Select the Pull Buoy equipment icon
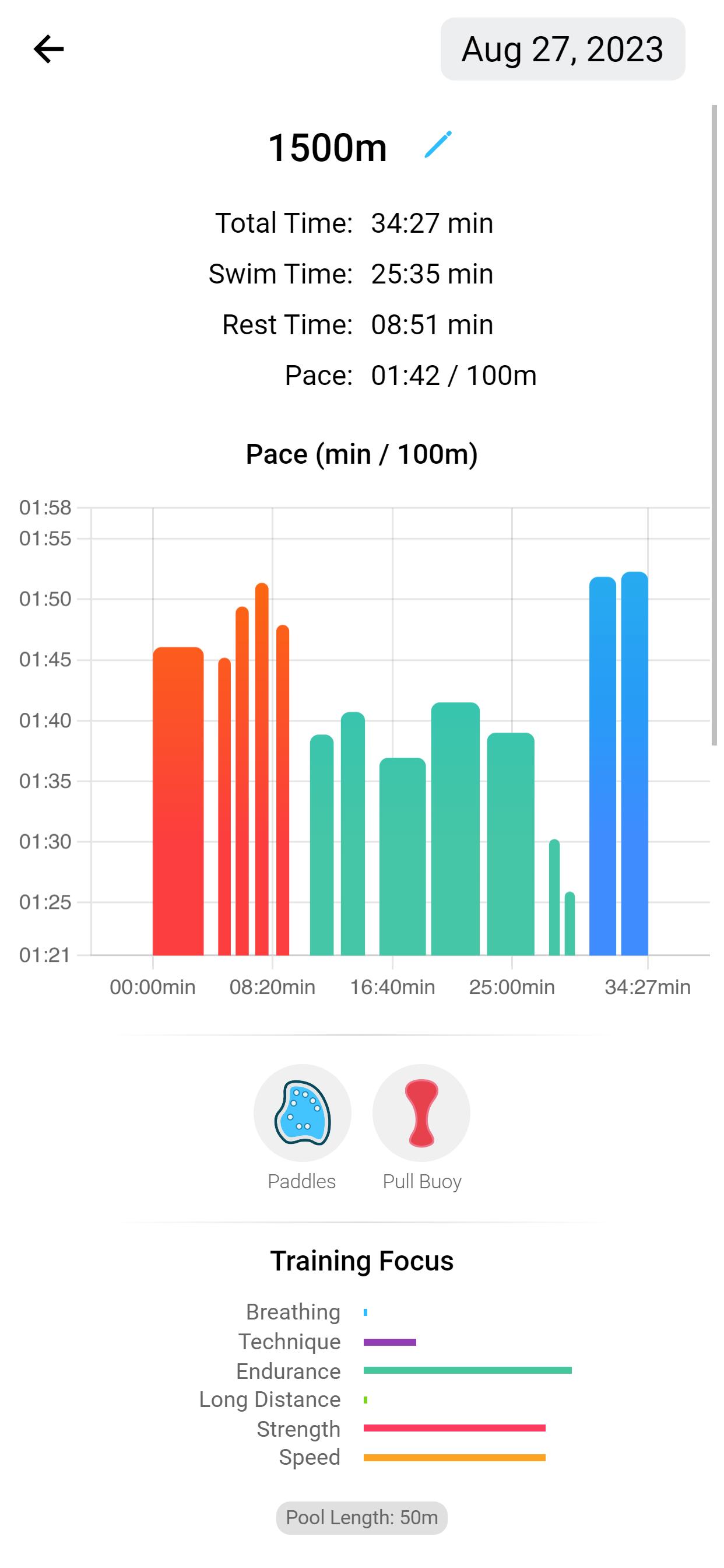Viewport: 724px width, 1568px height. [421, 1112]
